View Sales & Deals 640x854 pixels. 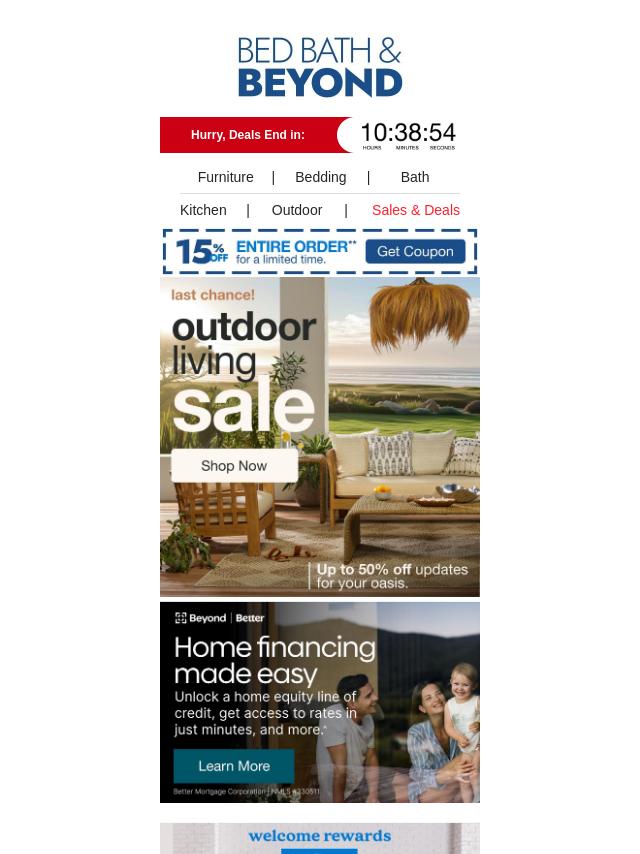coord(415,210)
